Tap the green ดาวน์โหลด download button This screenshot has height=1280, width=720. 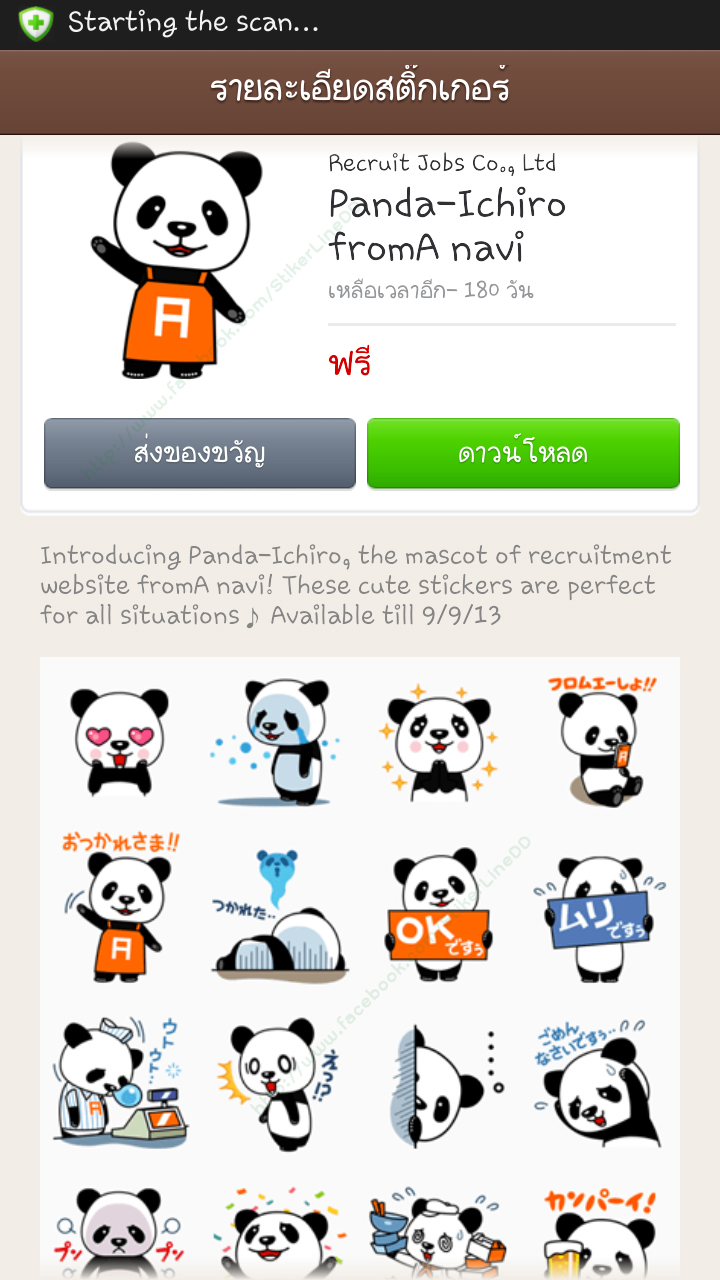(523, 453)
